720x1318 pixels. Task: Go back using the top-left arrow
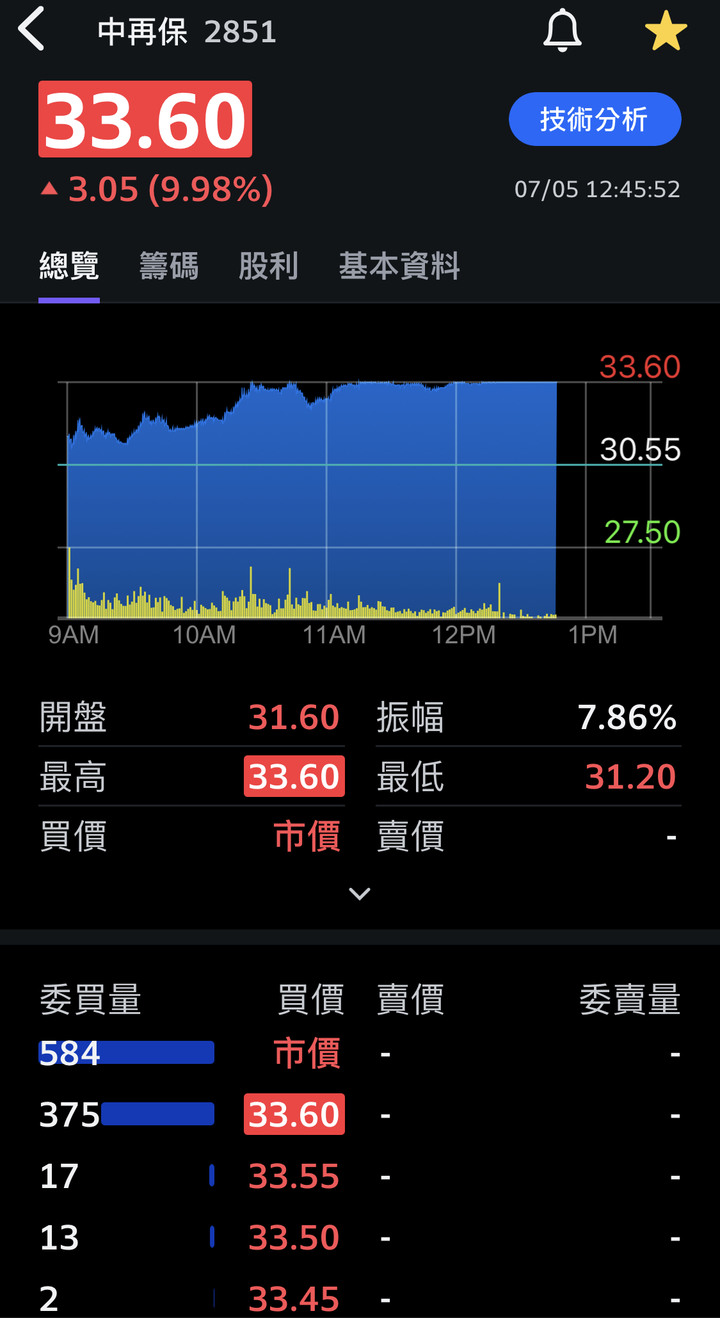[x=32, y=30]
